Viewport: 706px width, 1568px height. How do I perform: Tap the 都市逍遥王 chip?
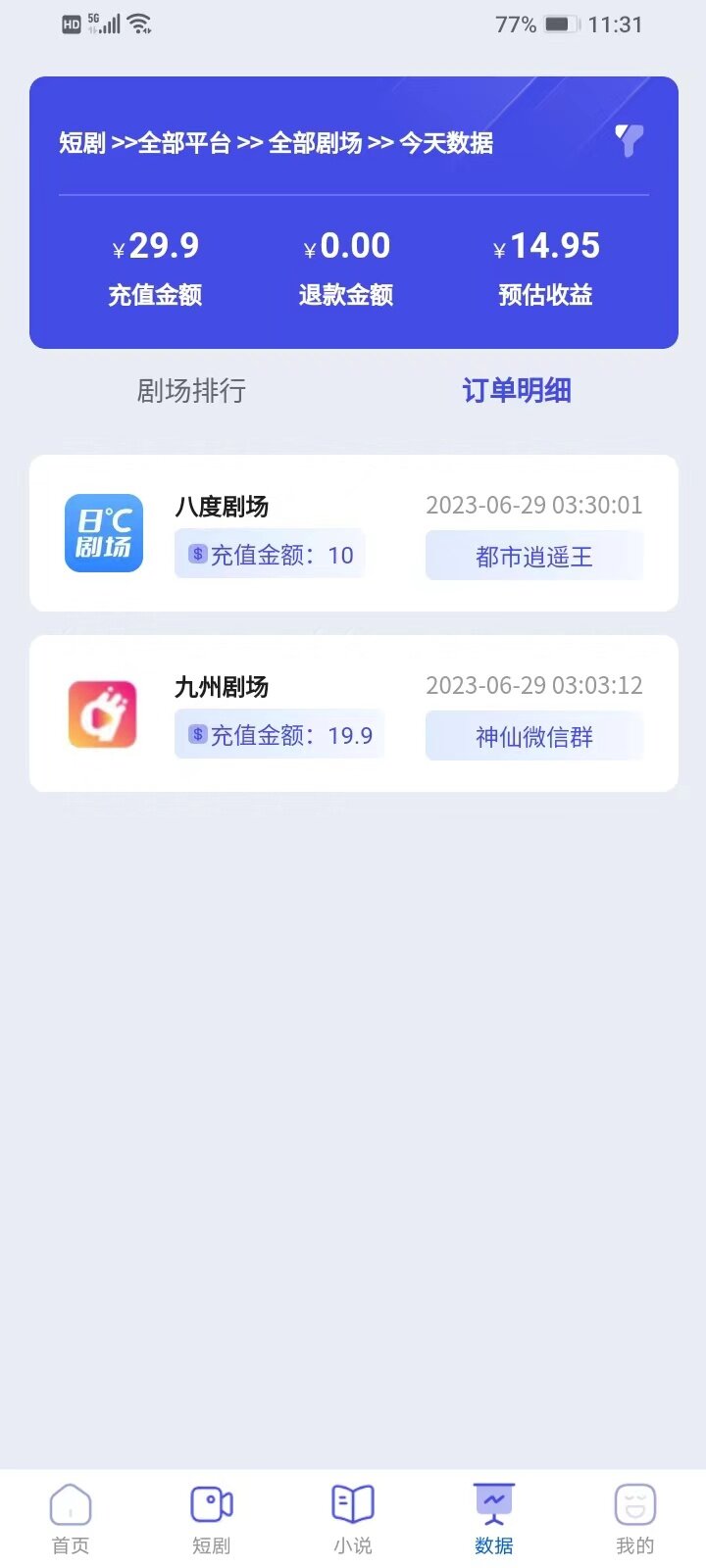point(534,557)
